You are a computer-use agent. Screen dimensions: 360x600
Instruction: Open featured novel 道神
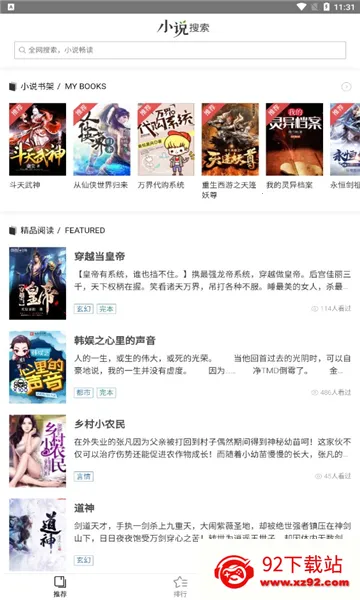180,535
